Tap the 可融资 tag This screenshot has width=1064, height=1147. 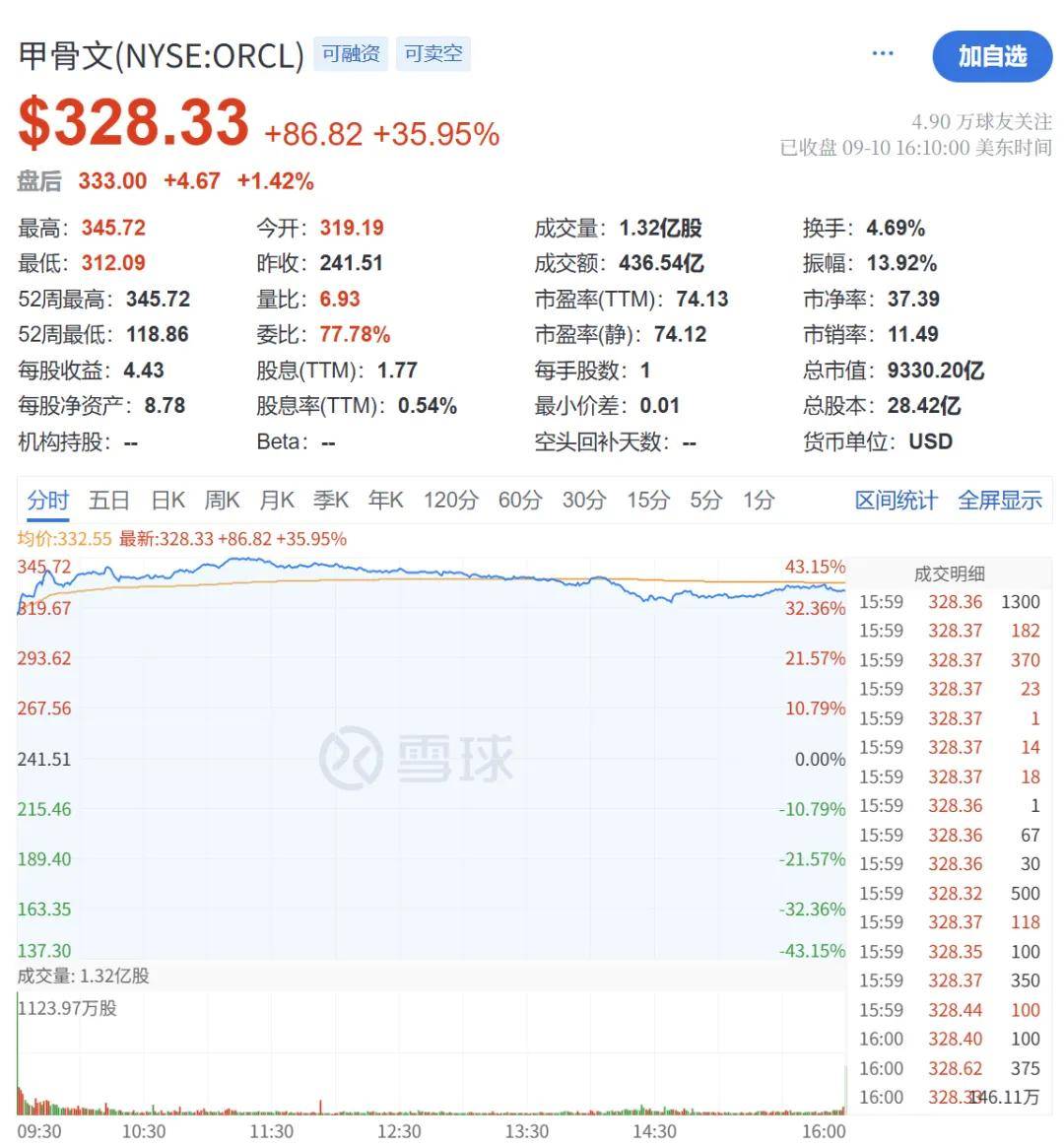coord(351,53)
